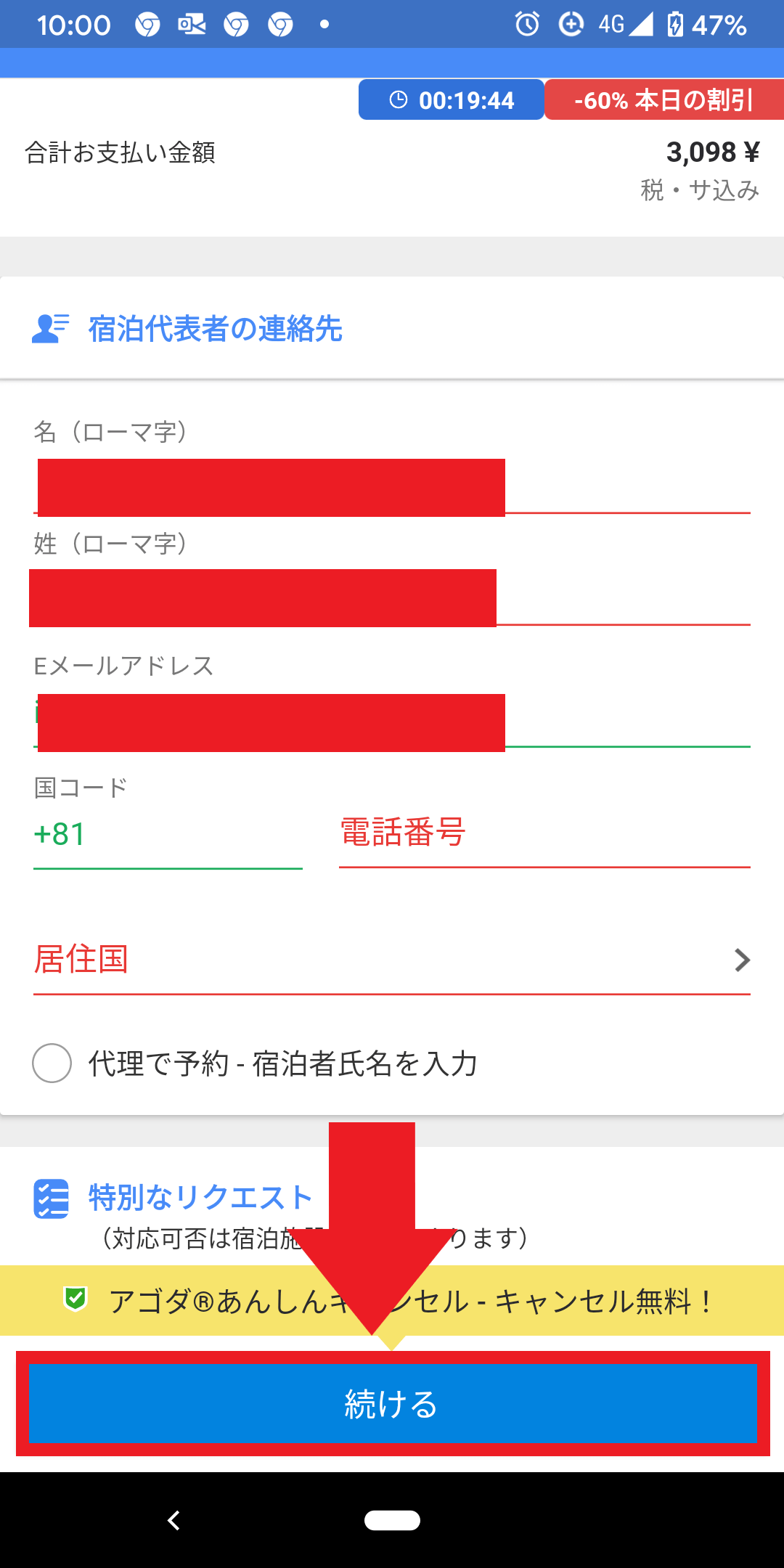Enter phone number in 電話番号 field
This screenshot has width=784, height=1568.
(x=544, y=833)
